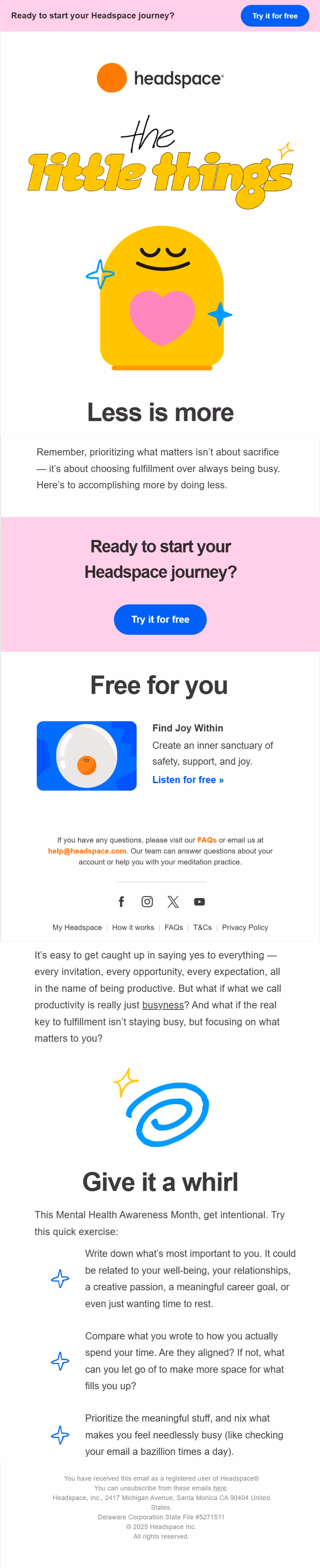Tap the underlined busyness link

click(x=163, y=1005)
